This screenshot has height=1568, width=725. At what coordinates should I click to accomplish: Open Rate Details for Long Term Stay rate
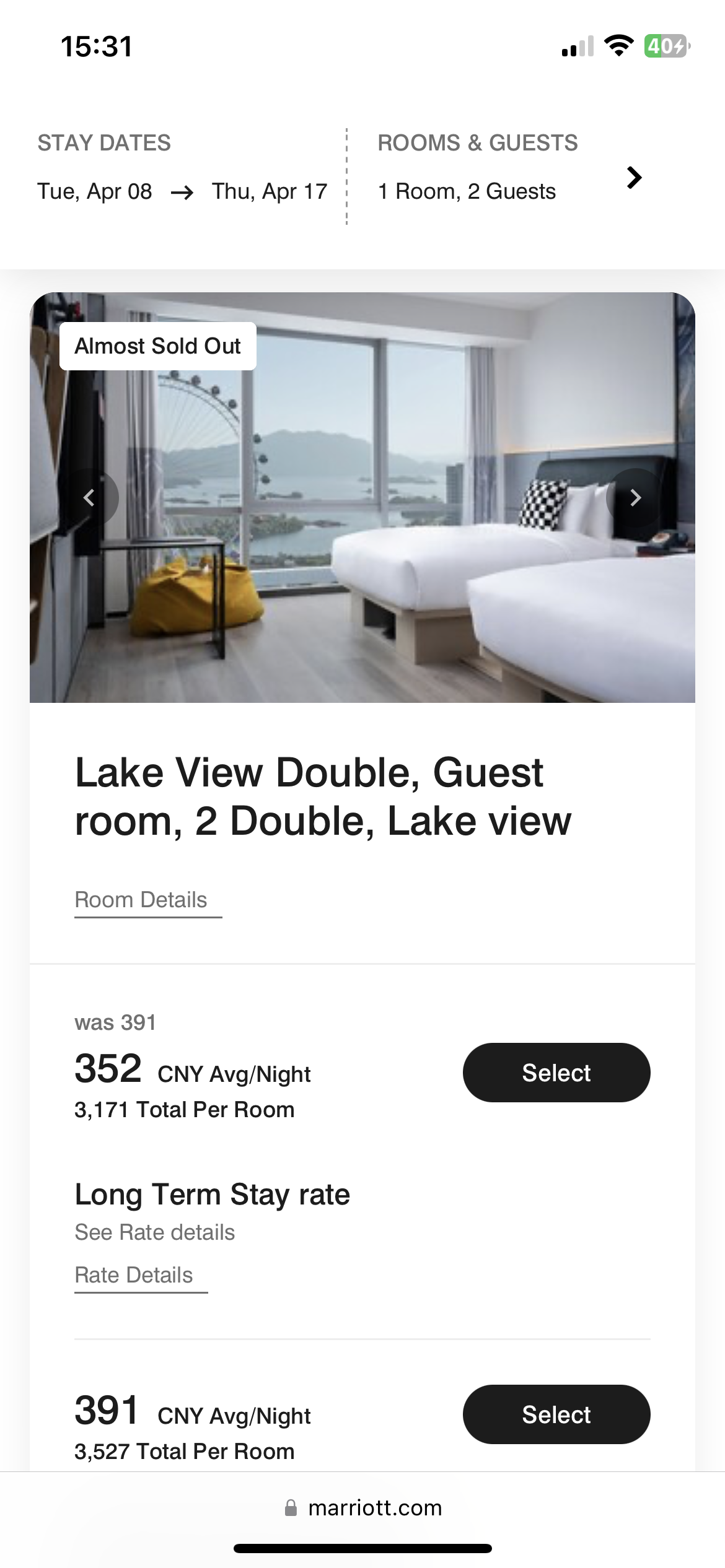tap(134, 1275)
